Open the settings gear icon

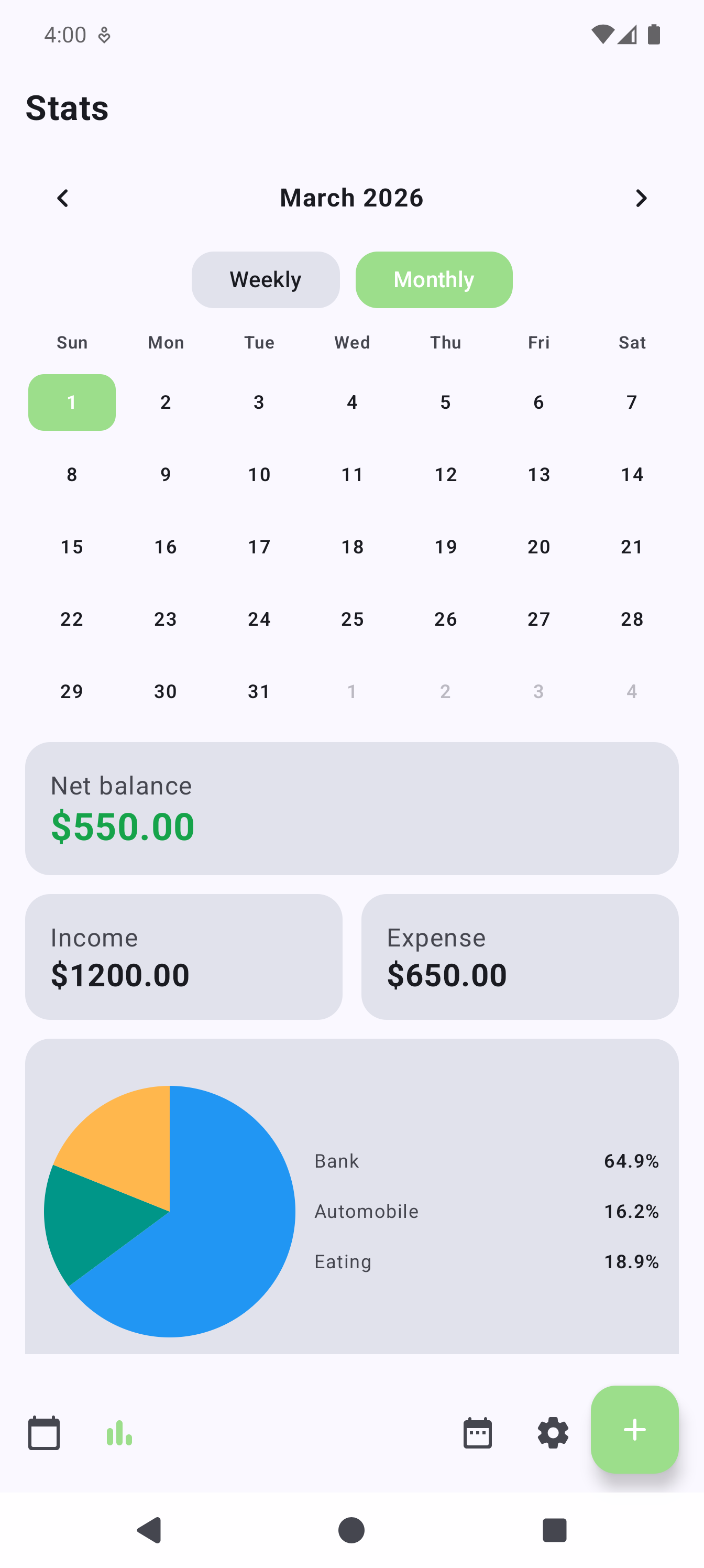[x=551, y=1432]
